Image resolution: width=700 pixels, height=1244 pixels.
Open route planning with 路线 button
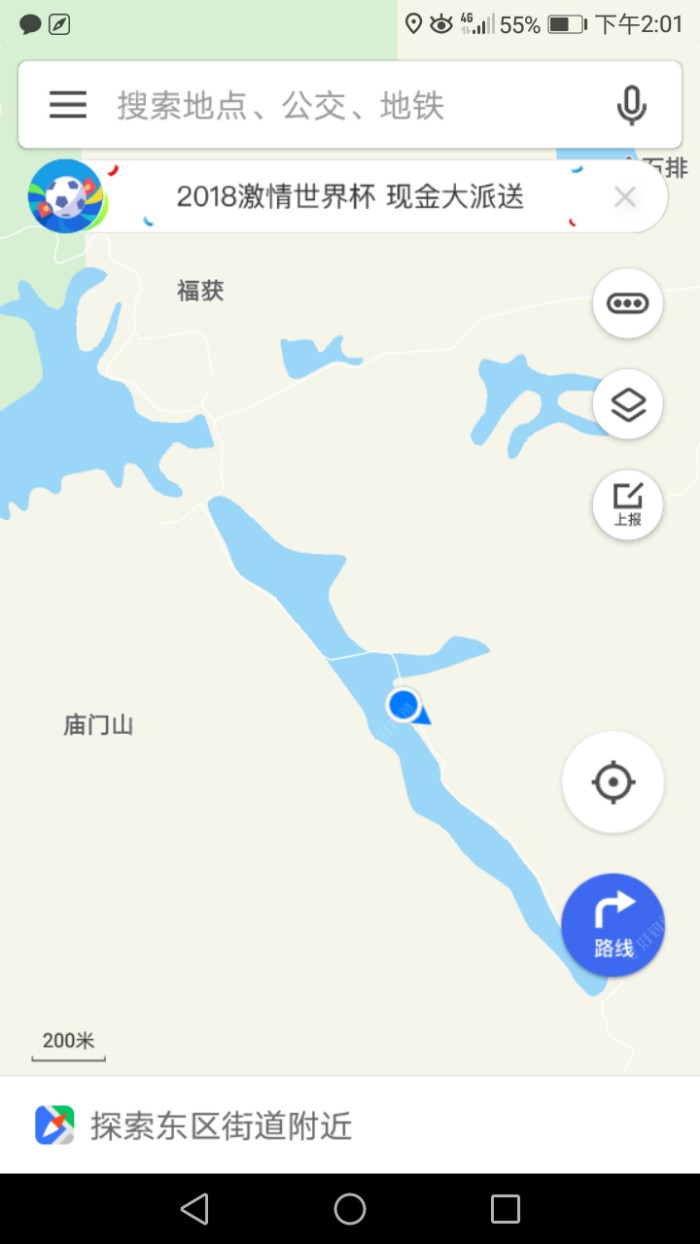point(613,926)
